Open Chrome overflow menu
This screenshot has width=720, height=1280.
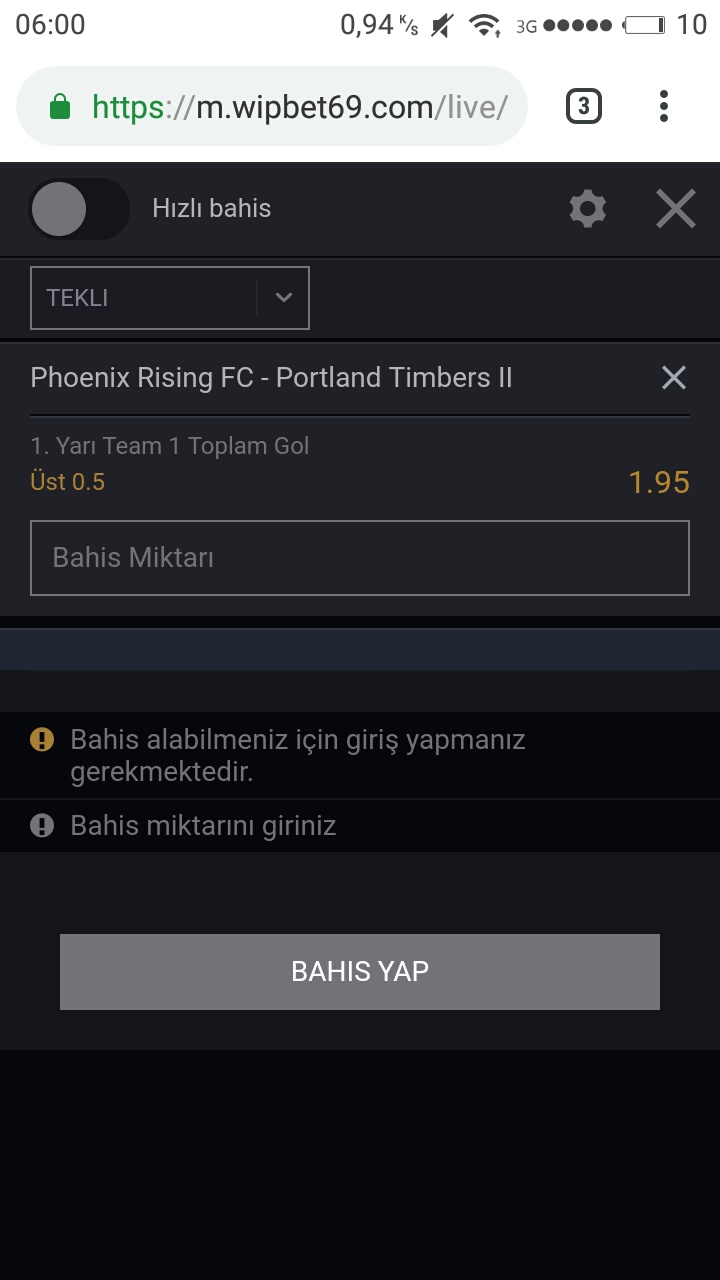[664, 106]
